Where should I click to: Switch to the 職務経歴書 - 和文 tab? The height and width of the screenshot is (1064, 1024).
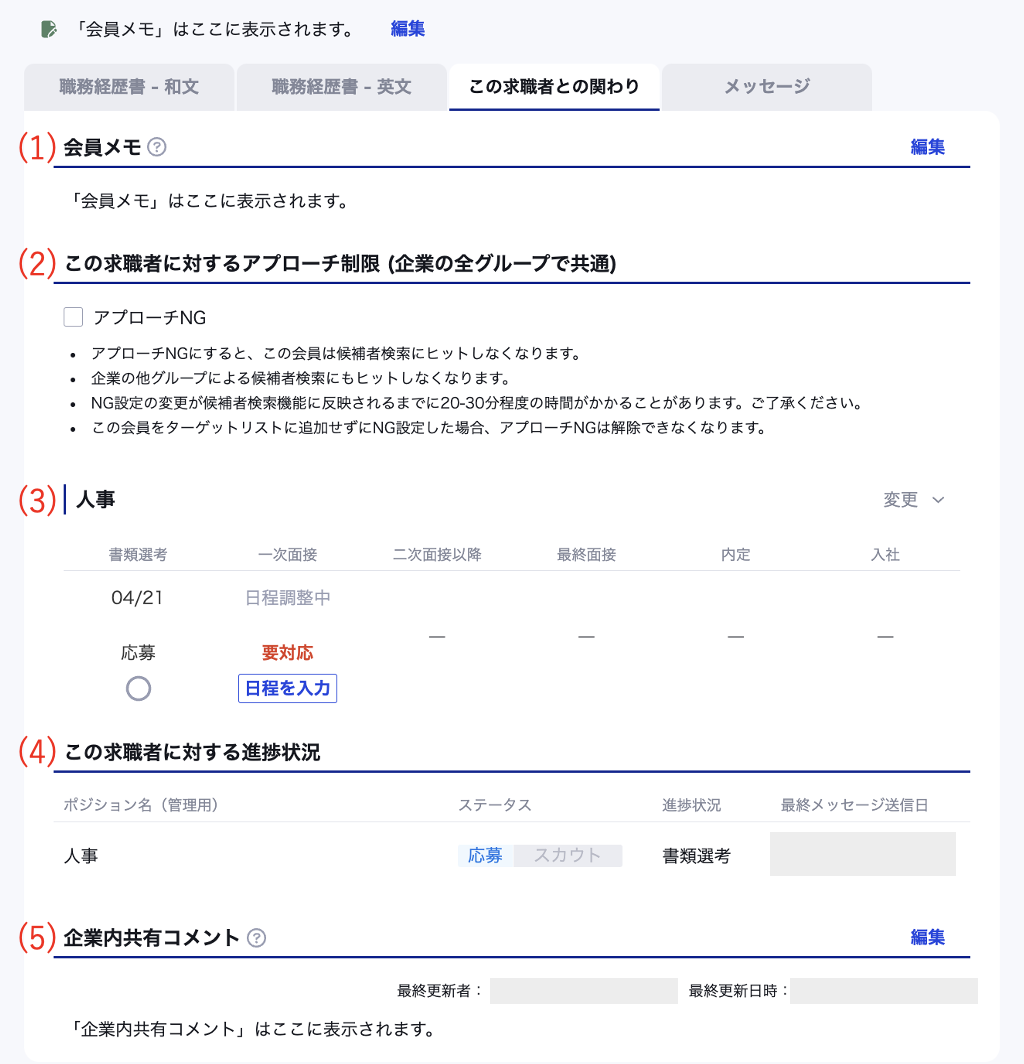click(x=129, y=87)
